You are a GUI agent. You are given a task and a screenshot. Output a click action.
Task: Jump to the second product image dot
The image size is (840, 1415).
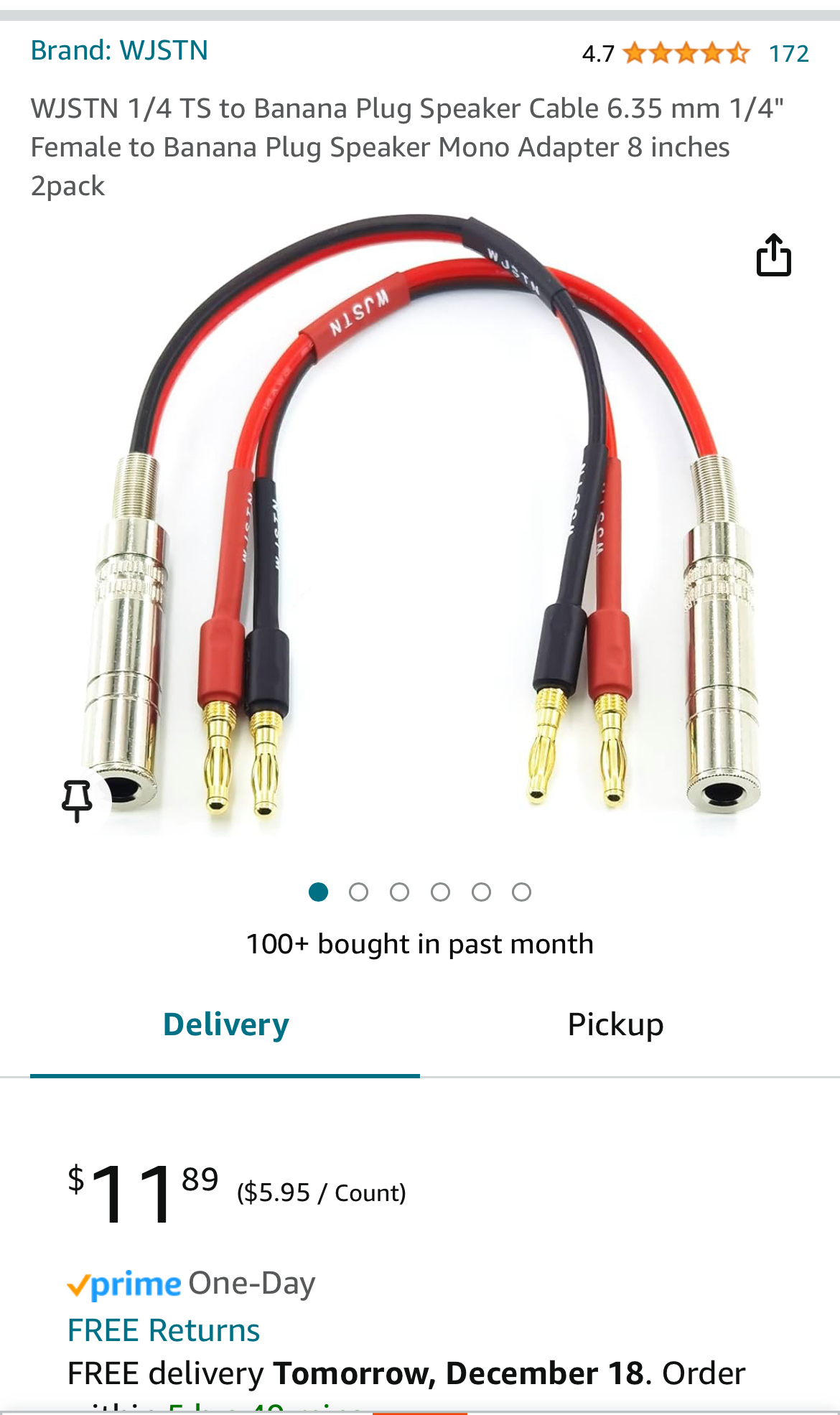(359, 892)
